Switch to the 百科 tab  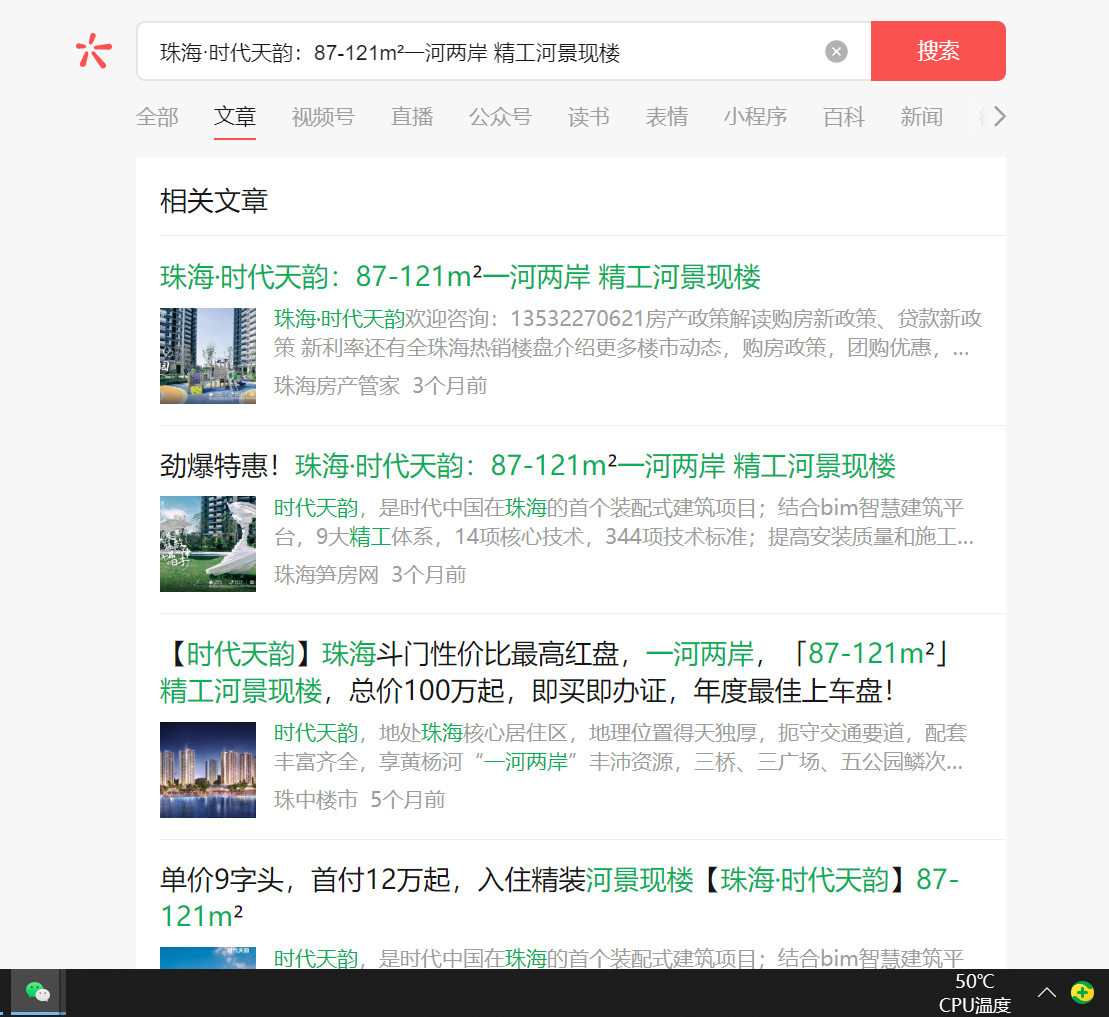pyautogui.click(x=843, y=117)
